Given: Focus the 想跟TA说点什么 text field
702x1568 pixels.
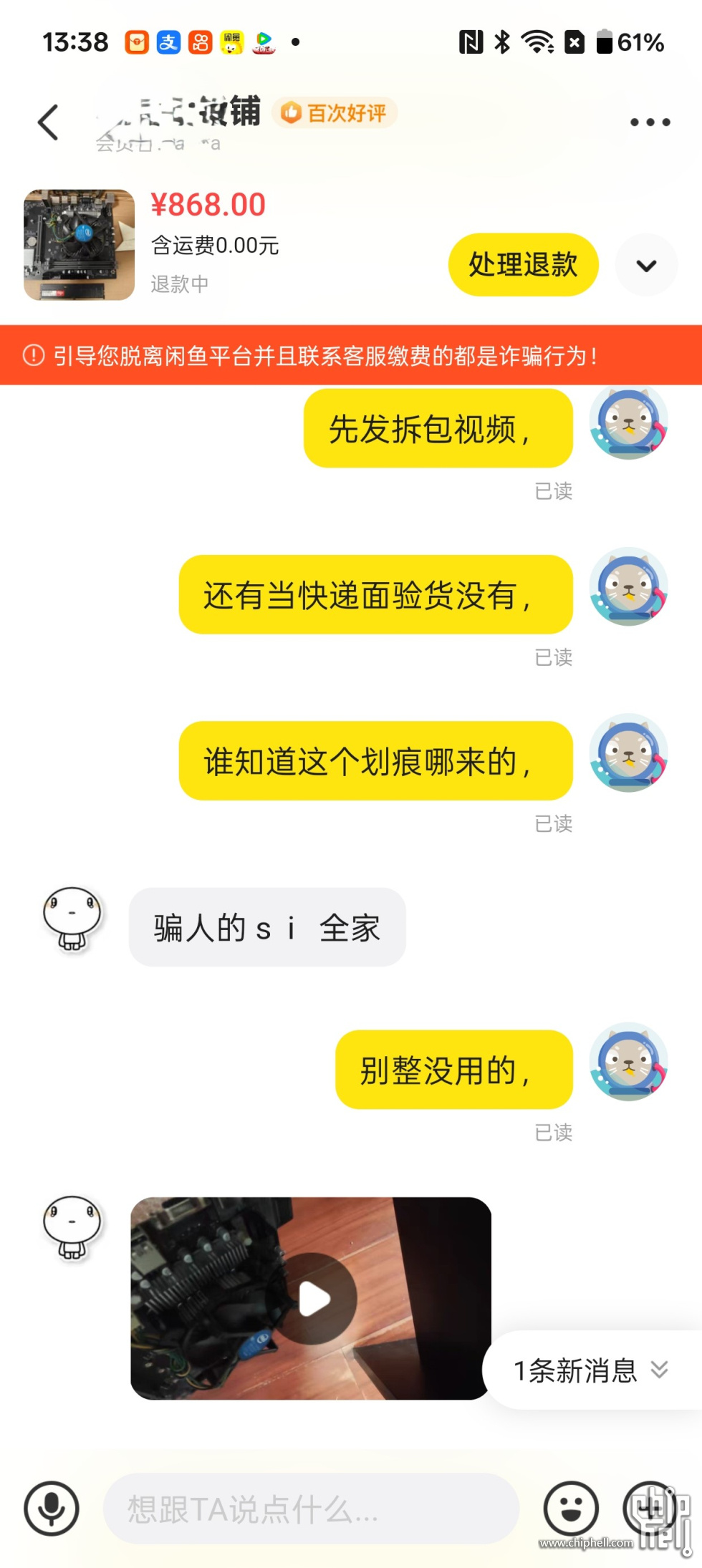Looking at the screenshot, I should pos(311,1509).
